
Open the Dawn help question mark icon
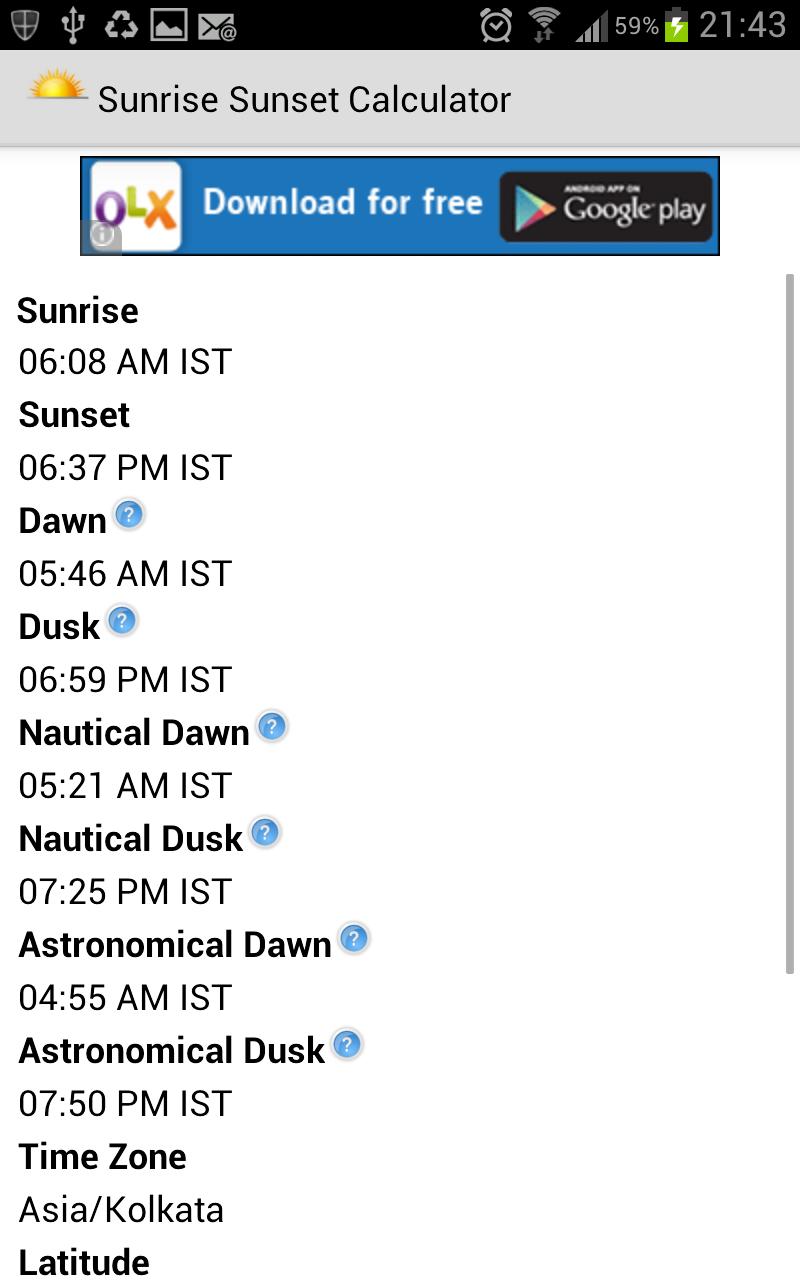[127, 515]
